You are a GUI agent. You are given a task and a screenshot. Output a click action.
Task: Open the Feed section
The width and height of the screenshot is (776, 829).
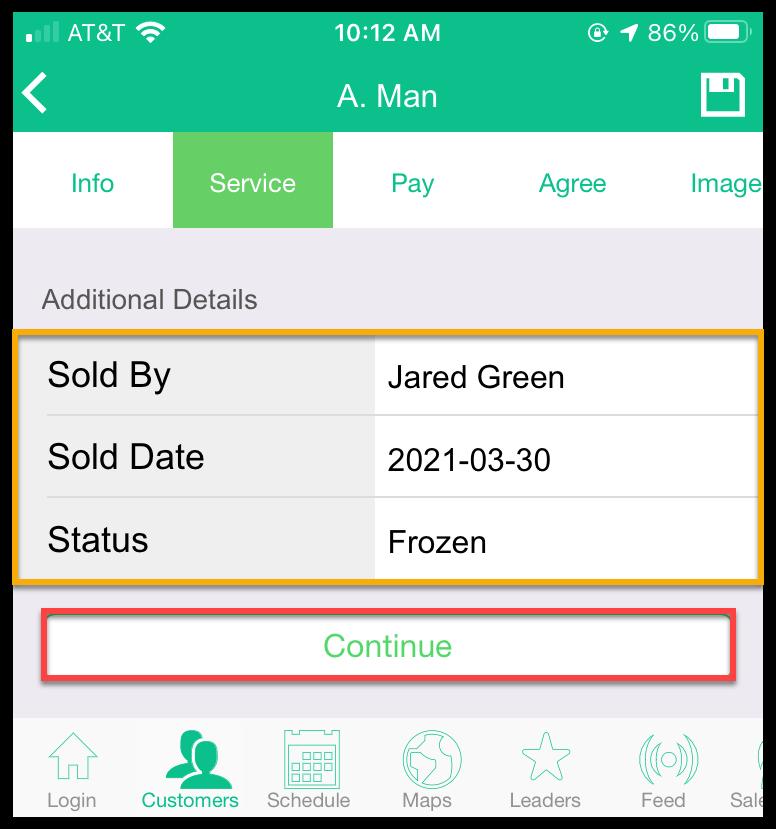tap(663, 770)
